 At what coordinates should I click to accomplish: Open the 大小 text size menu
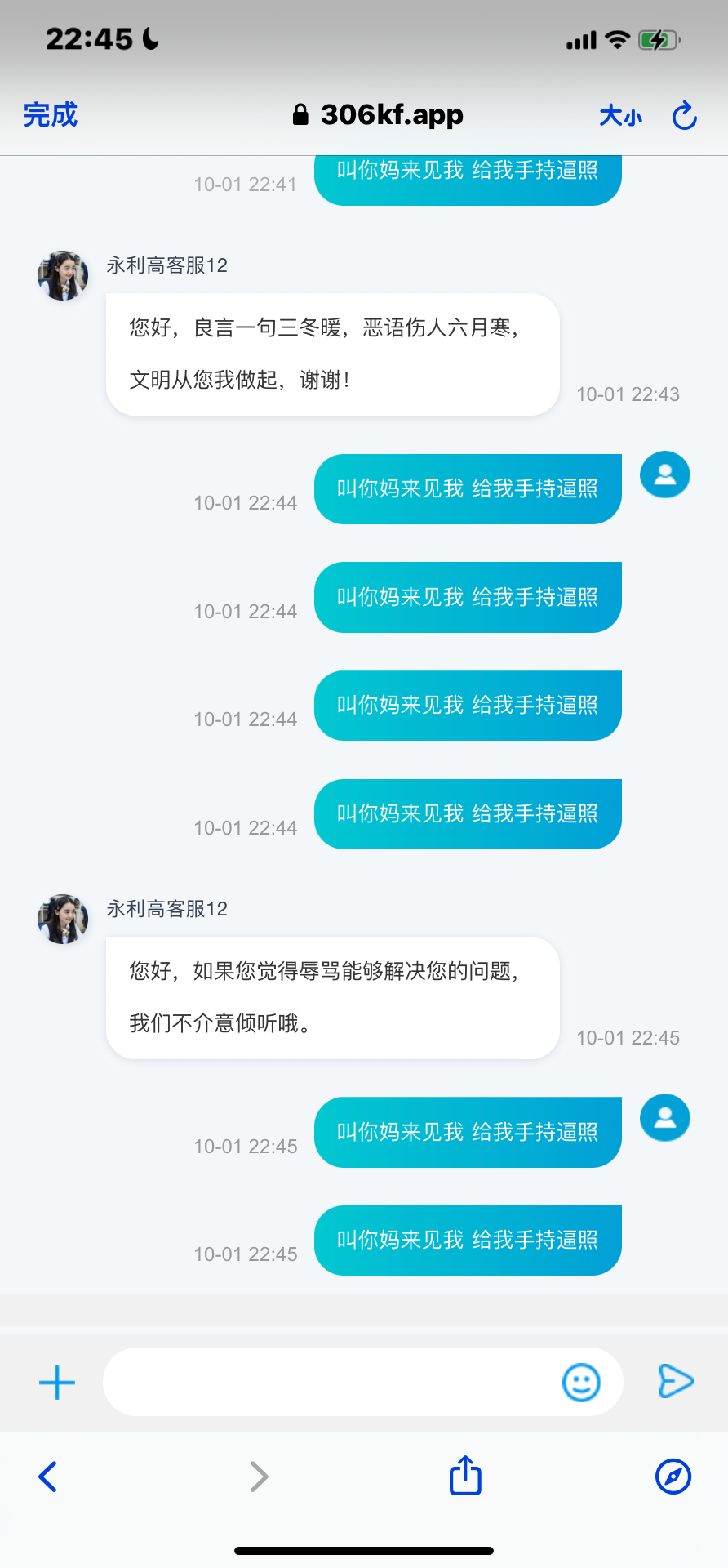point(620,117)
